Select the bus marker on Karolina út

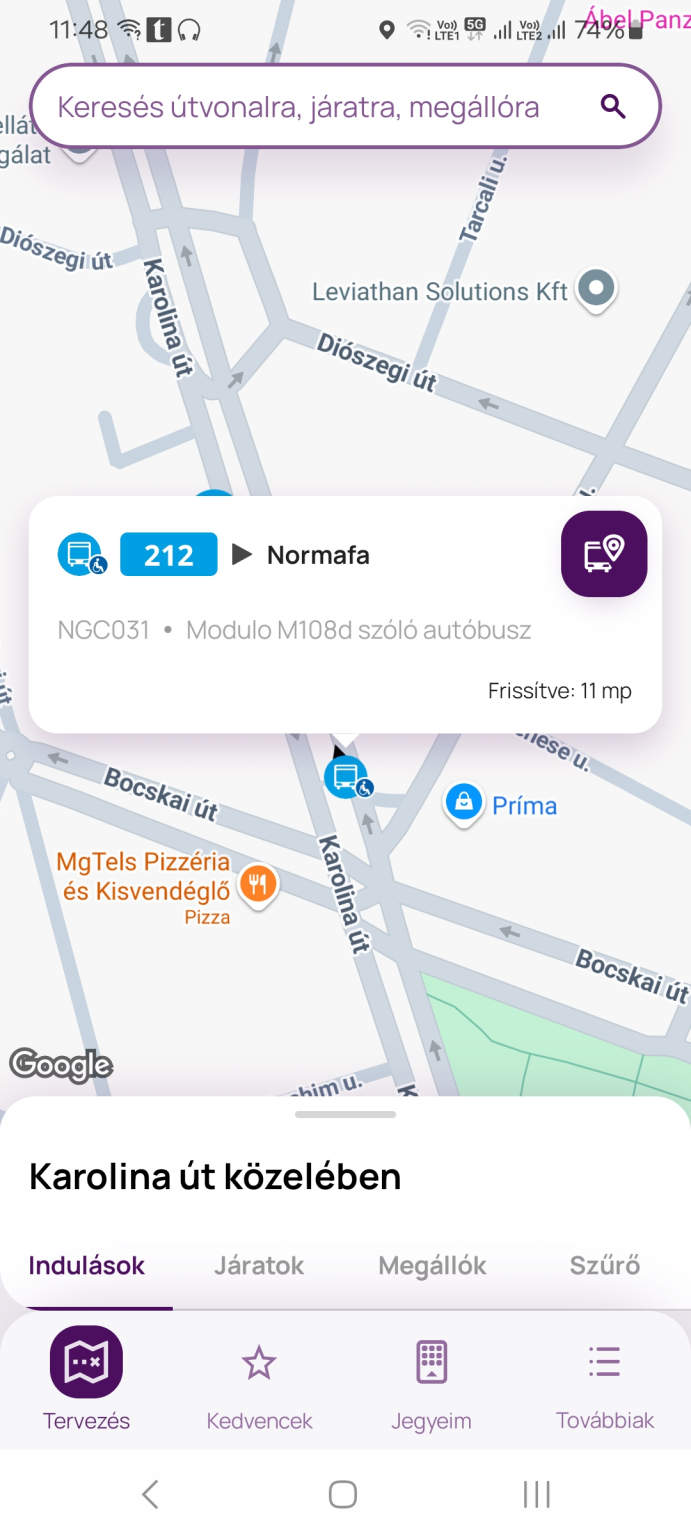(x=347, y=777)
